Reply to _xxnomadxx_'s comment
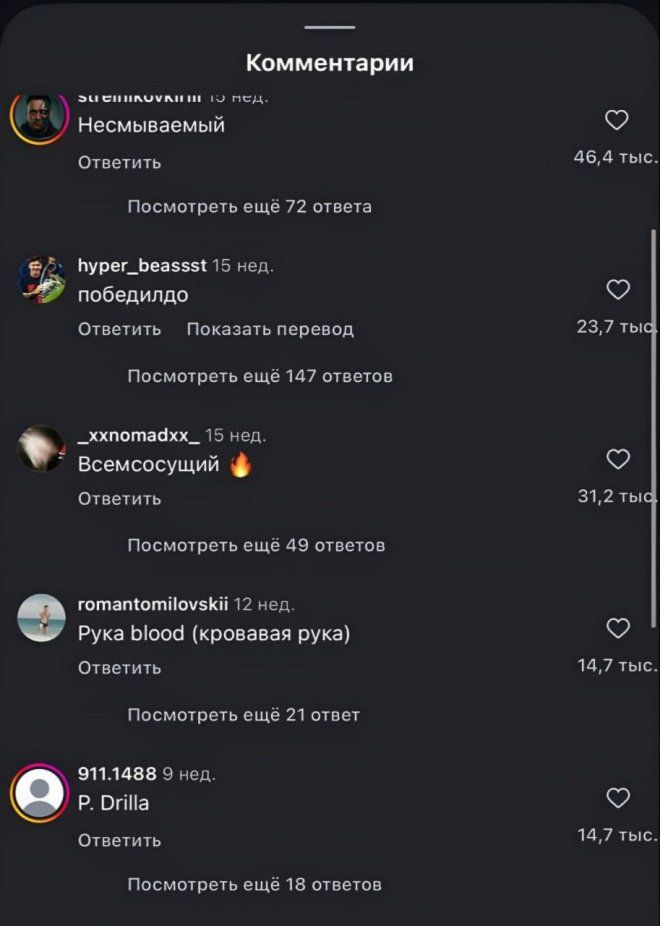The height and width of the screenshot is (926, 660). pos(119,498)
